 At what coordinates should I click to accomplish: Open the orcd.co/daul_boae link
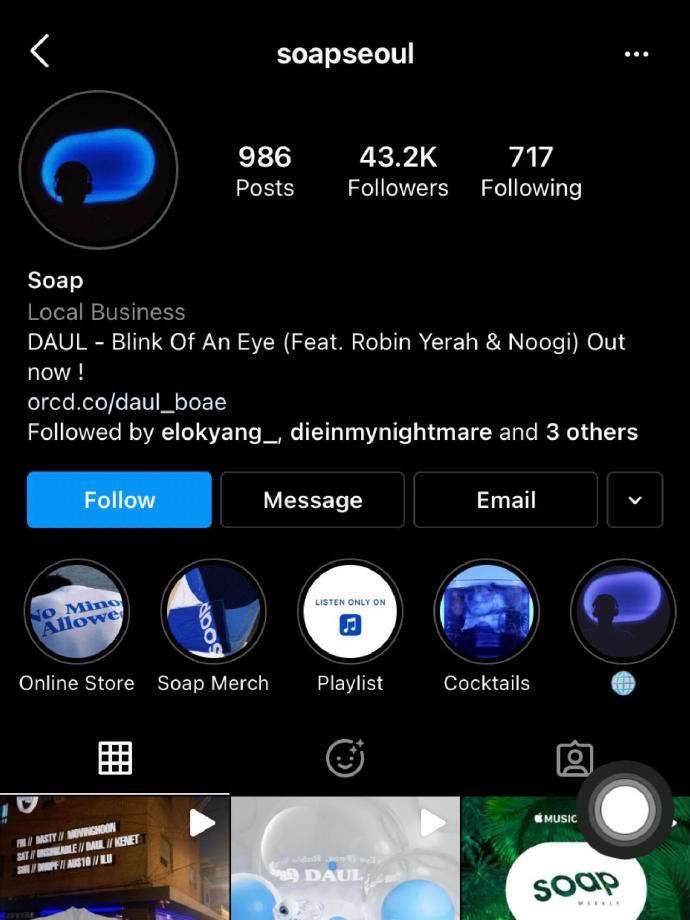(127, 402)
